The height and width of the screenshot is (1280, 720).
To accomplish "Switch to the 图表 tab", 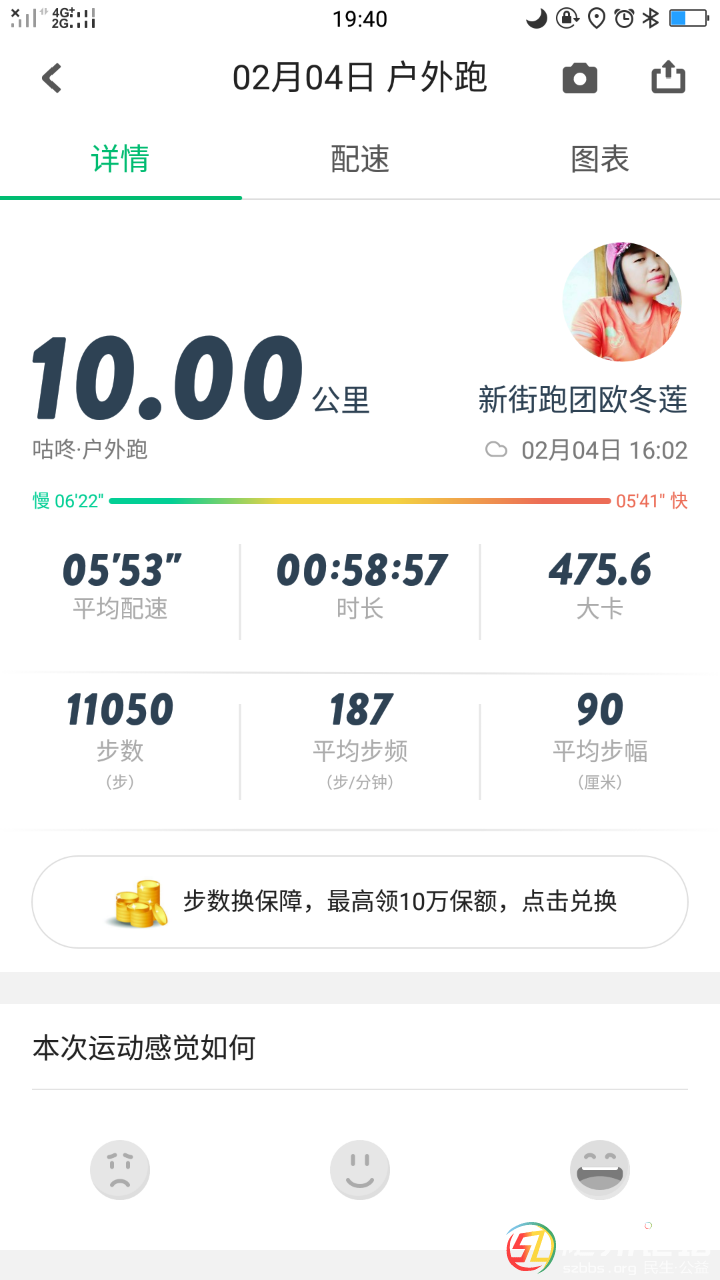I will click(x=600, y=160).
